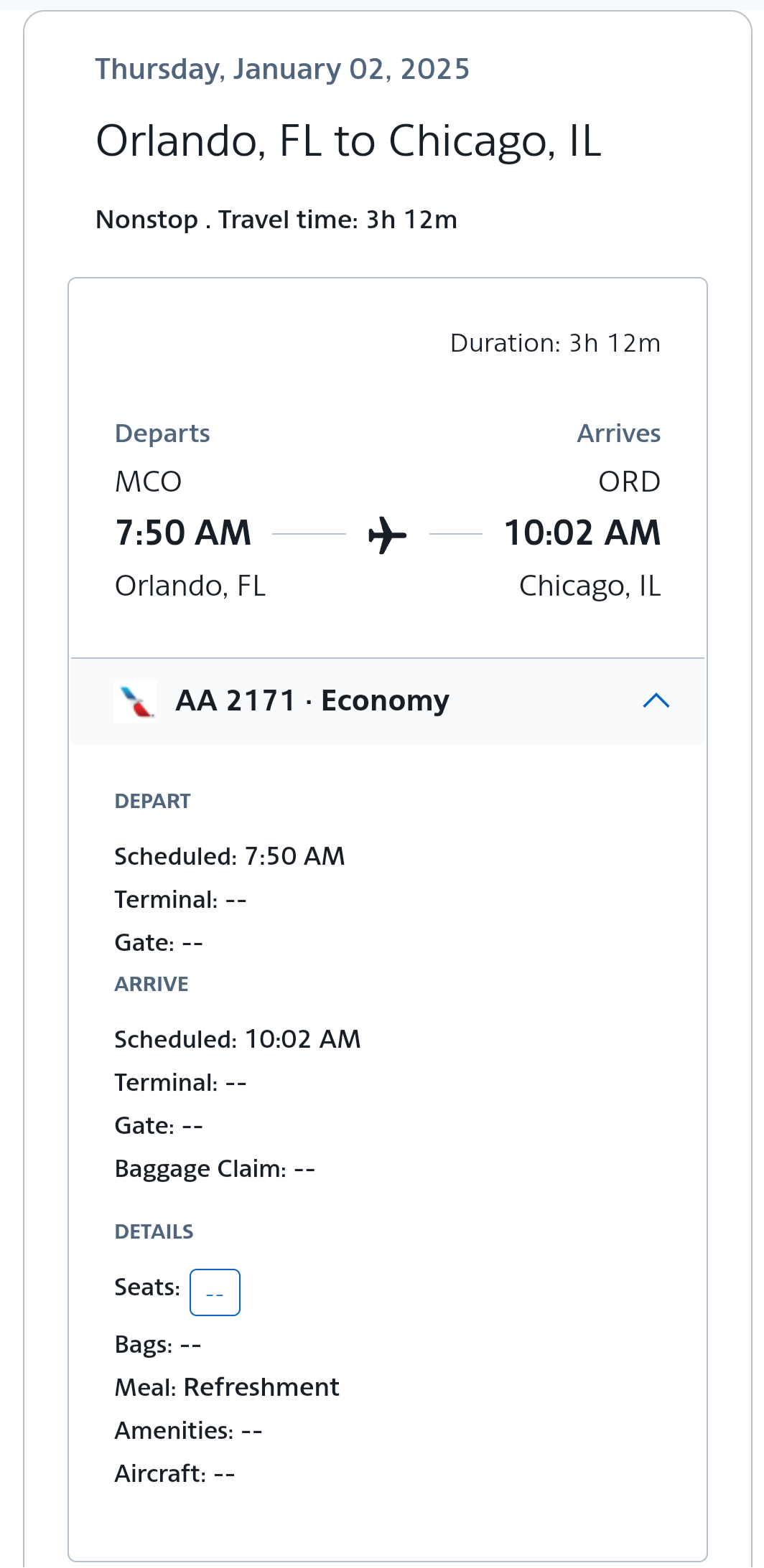This screenshot has height=1568, width=764.
Task: Collapse the AA 2171 Economy flight details
Action: pyautogui.click(x=656, y=700)
